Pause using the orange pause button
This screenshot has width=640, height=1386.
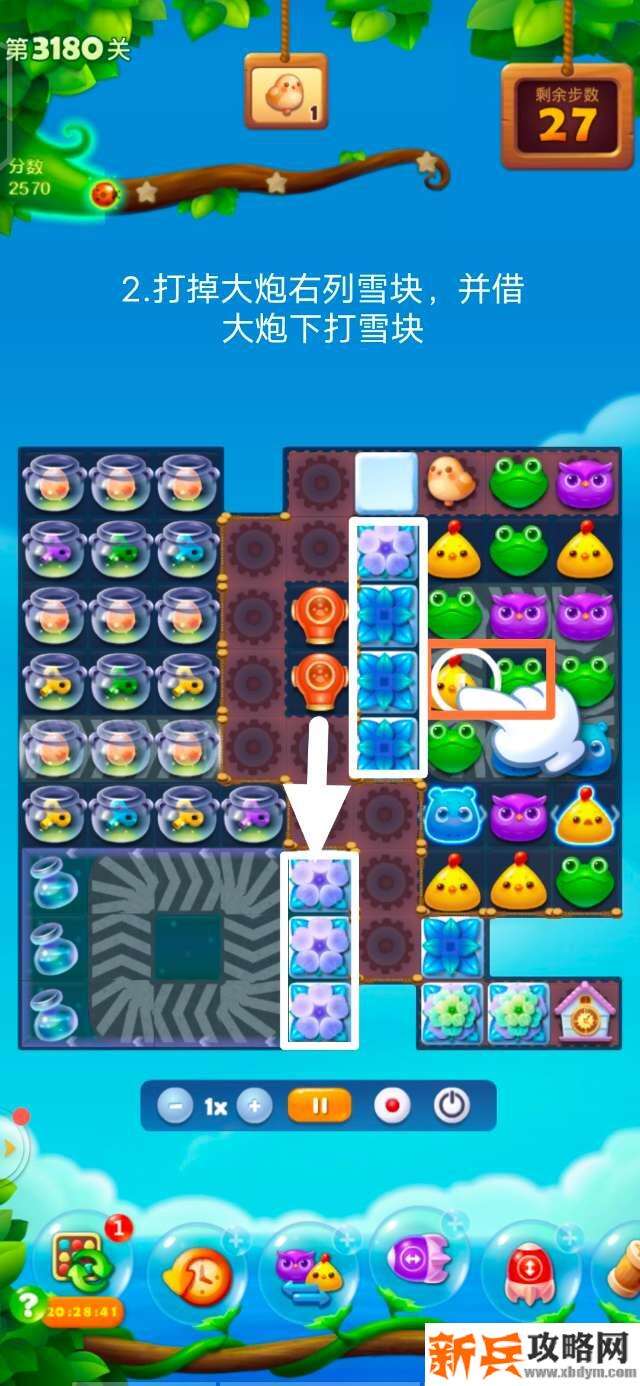coord(320,1107)
